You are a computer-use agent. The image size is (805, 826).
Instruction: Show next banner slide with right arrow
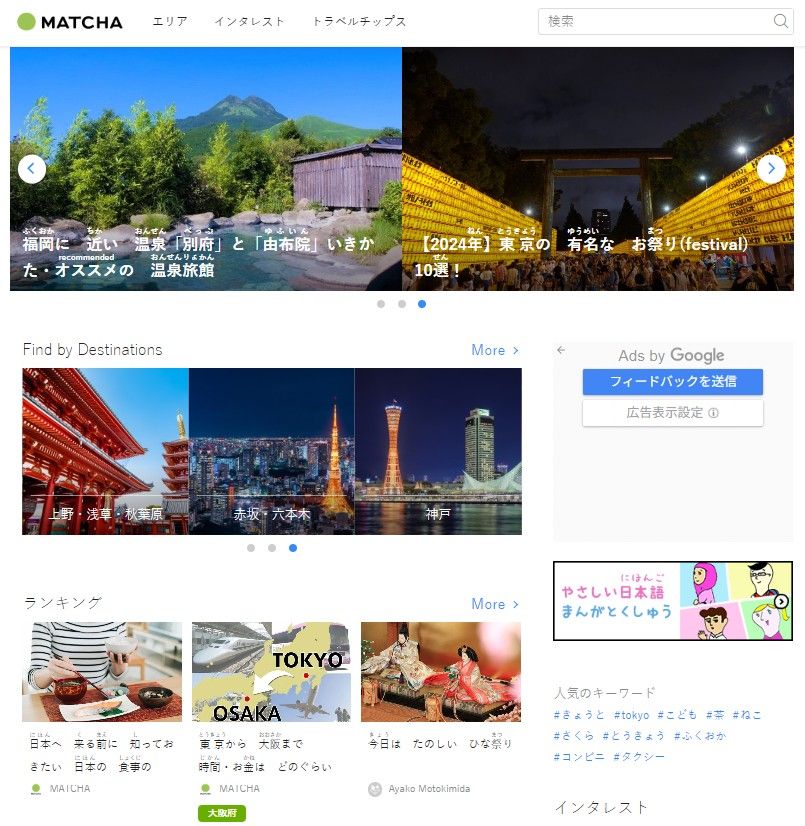click(771, 169)
